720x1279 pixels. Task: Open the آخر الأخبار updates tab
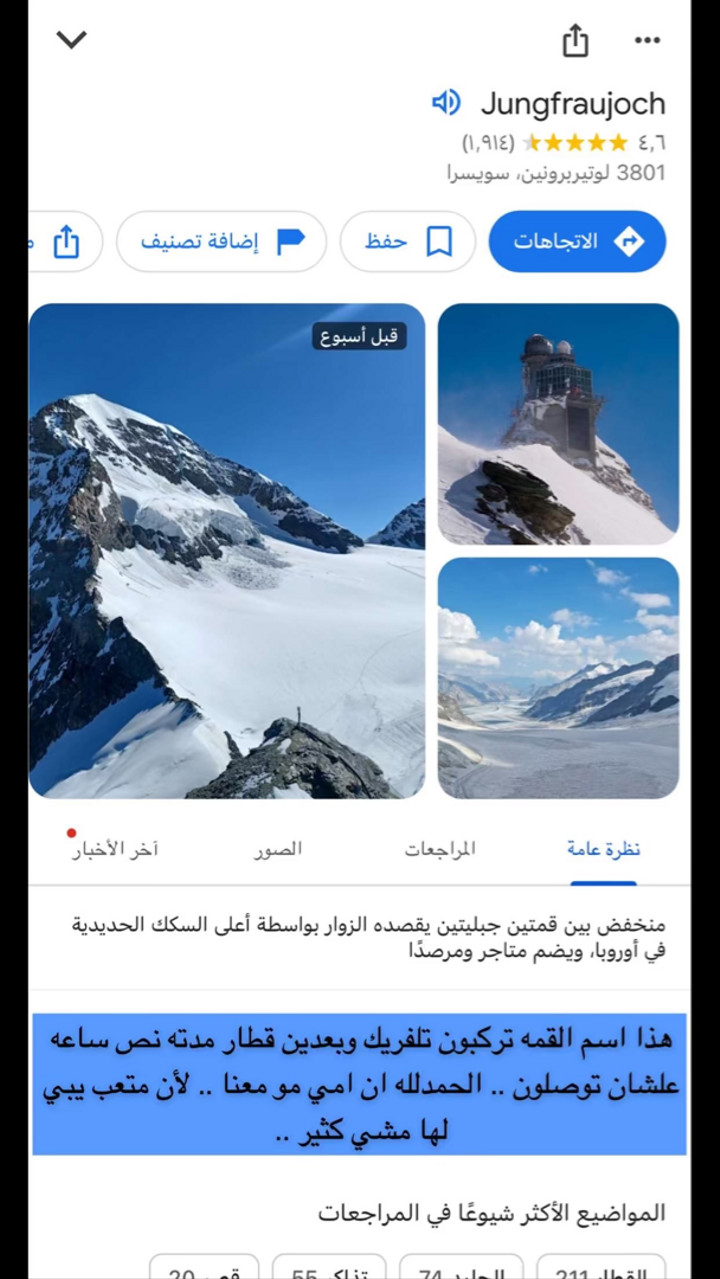pos(115,850)
